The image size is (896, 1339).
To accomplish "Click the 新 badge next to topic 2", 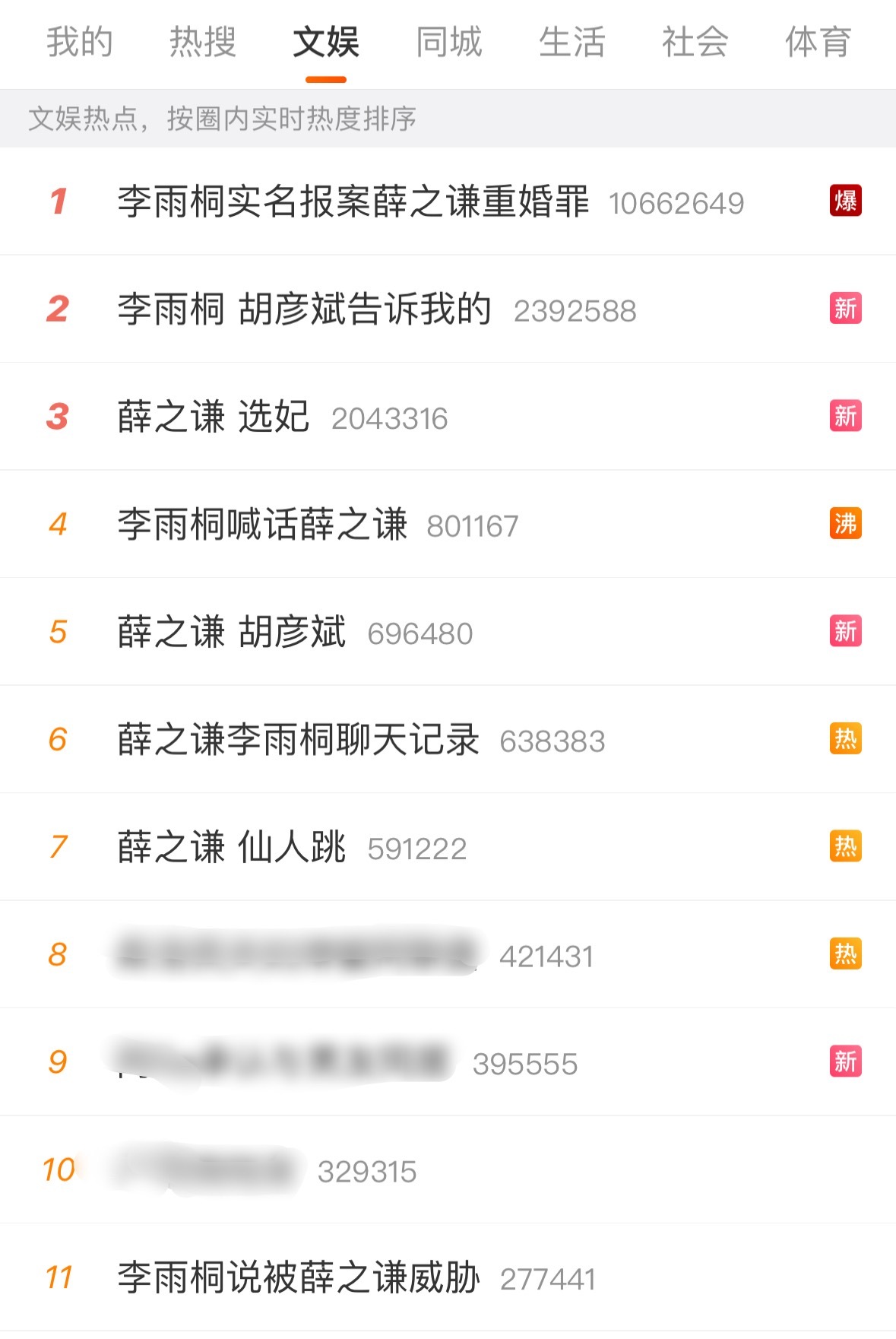I will coord(844,309).
